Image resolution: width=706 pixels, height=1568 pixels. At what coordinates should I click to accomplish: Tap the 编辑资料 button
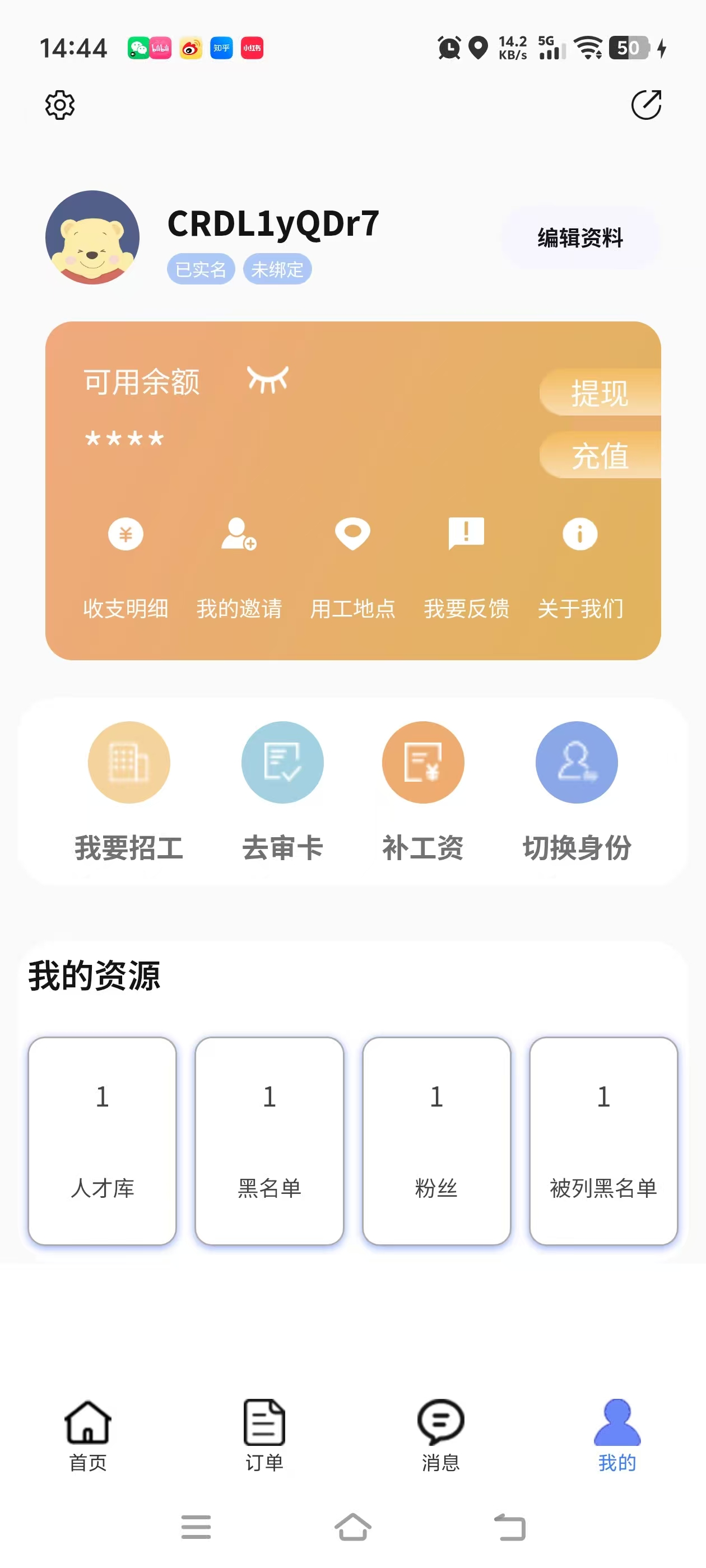580,238
